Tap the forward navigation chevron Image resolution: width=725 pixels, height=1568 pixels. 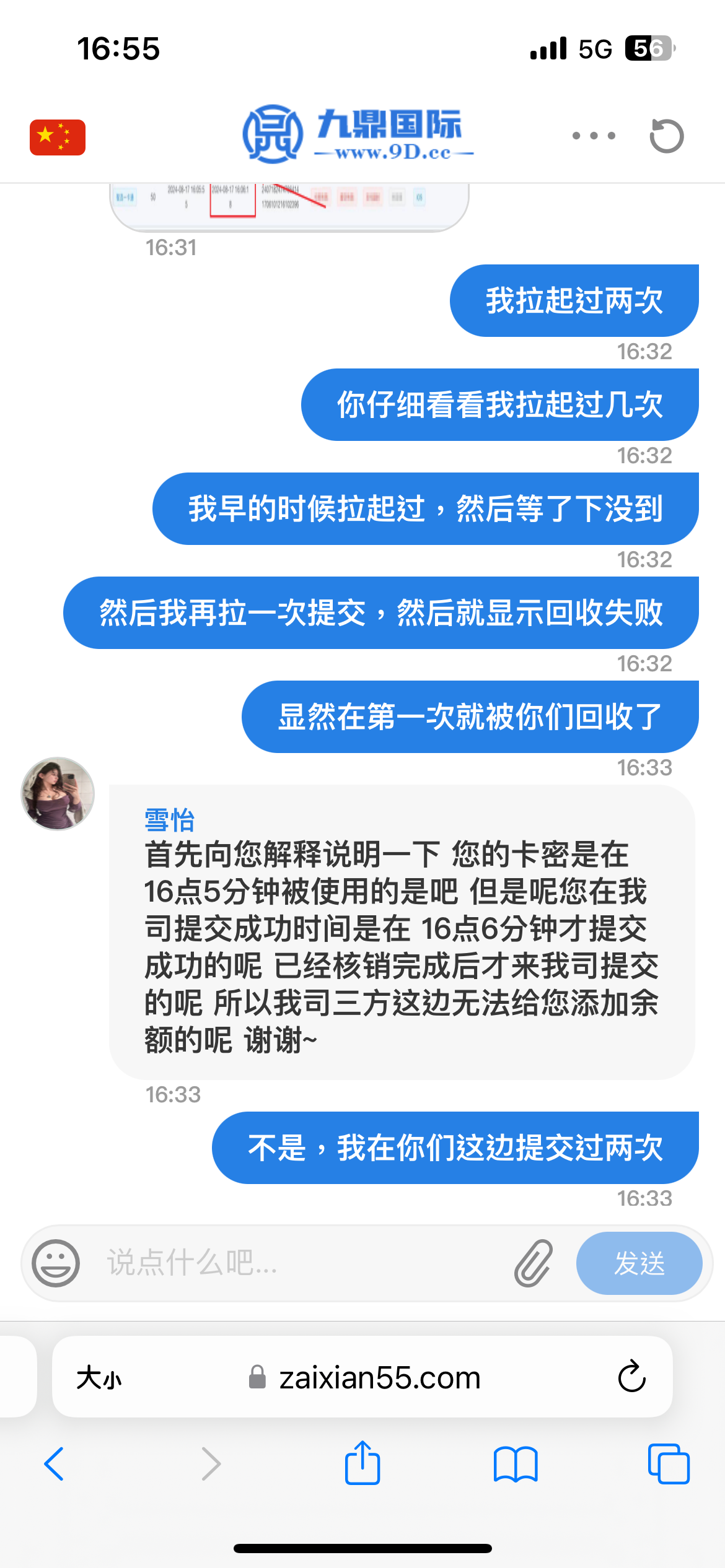click(x=211, y=1463)
